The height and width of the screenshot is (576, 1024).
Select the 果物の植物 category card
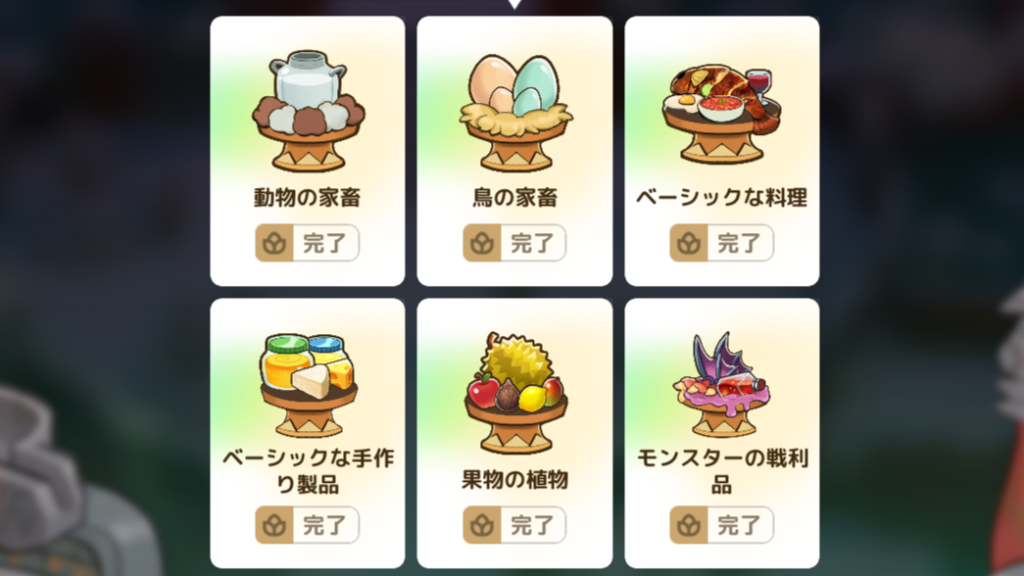[x=514, y=432]
